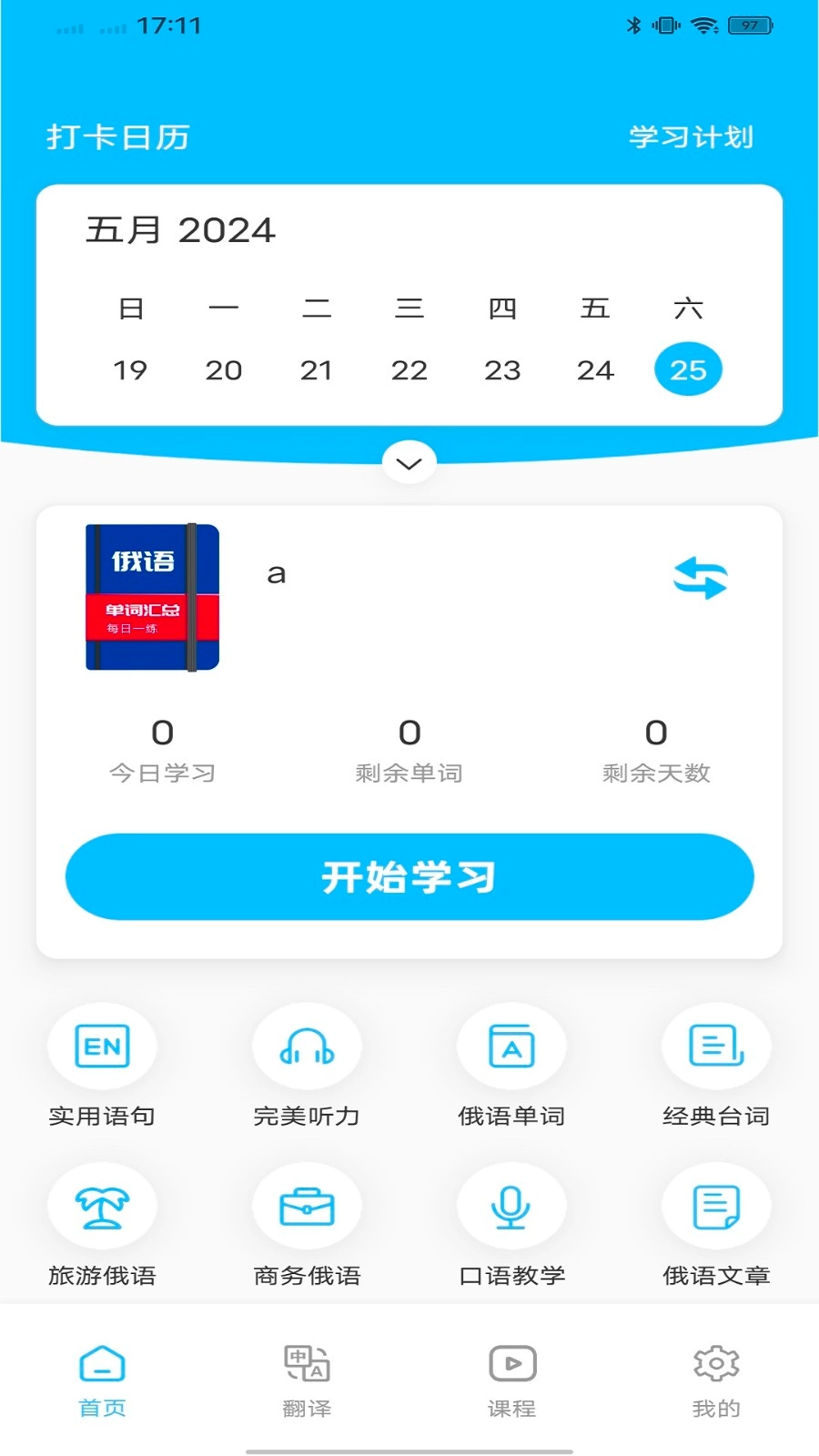This screenshot has height=1456, width=819.
Task: Tap today's study progress counter 今日学习
Action: [162, 748]
